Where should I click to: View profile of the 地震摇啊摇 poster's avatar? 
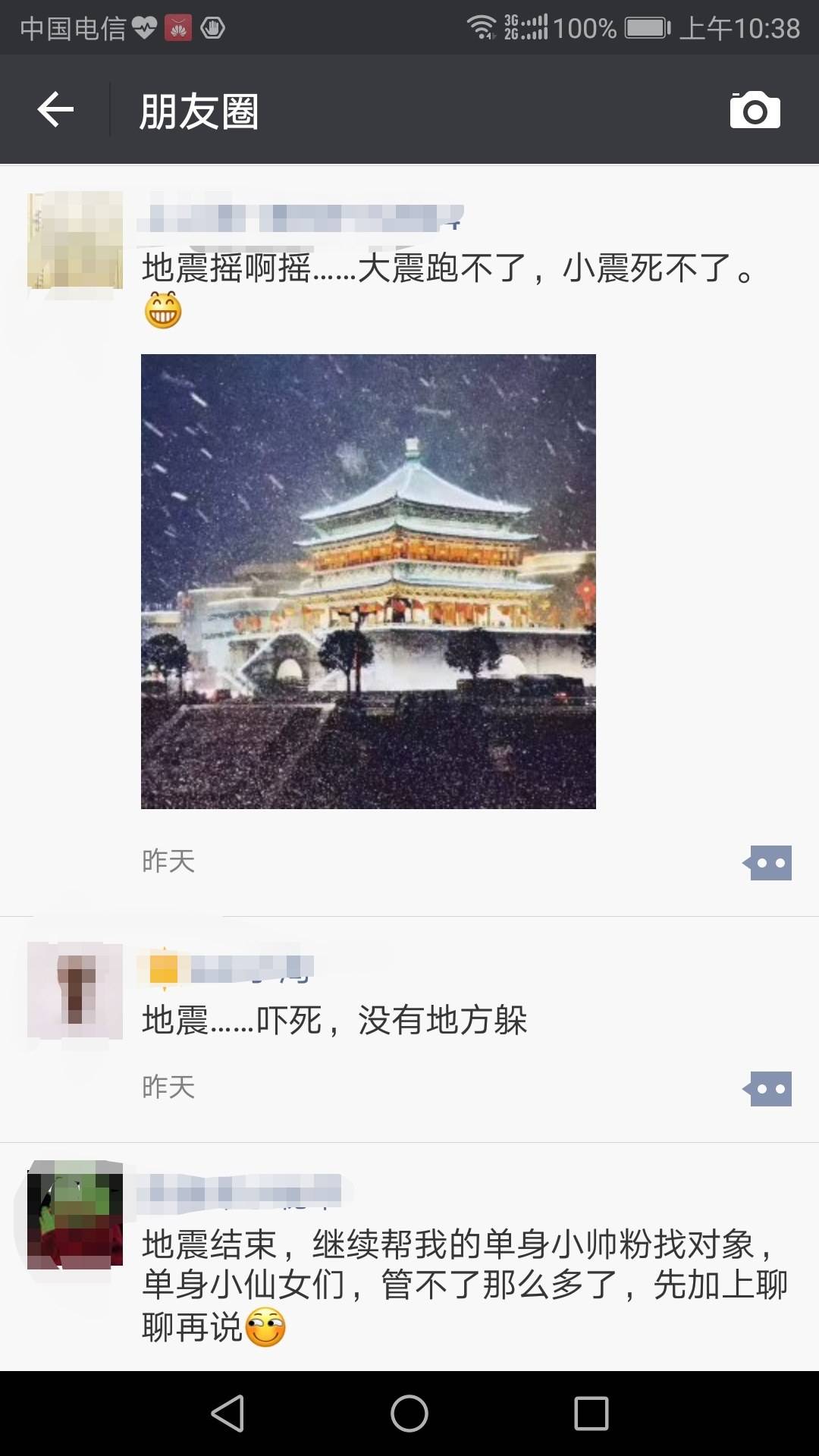75,240
